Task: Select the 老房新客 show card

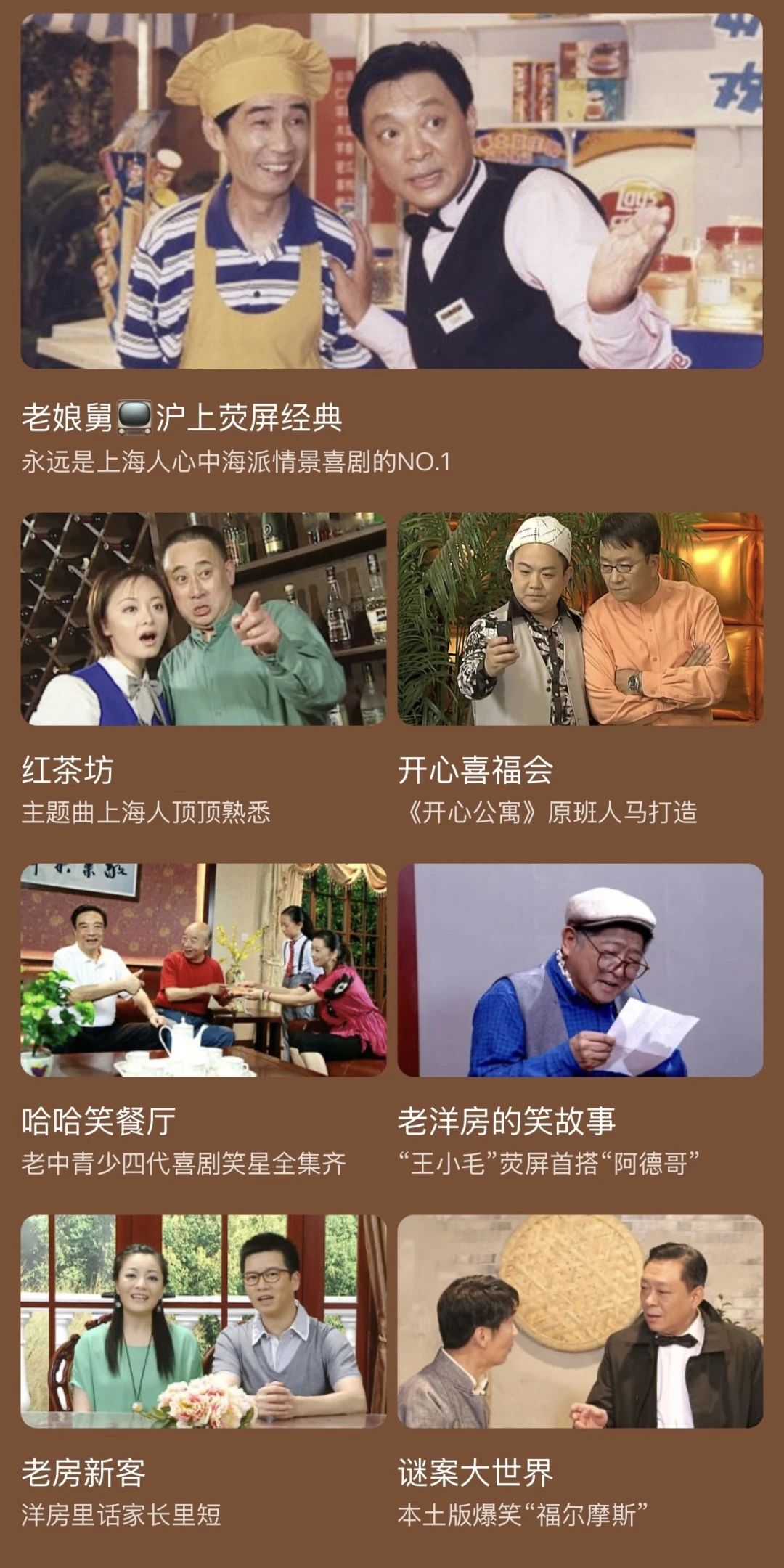Action: tap(203, 1321)
